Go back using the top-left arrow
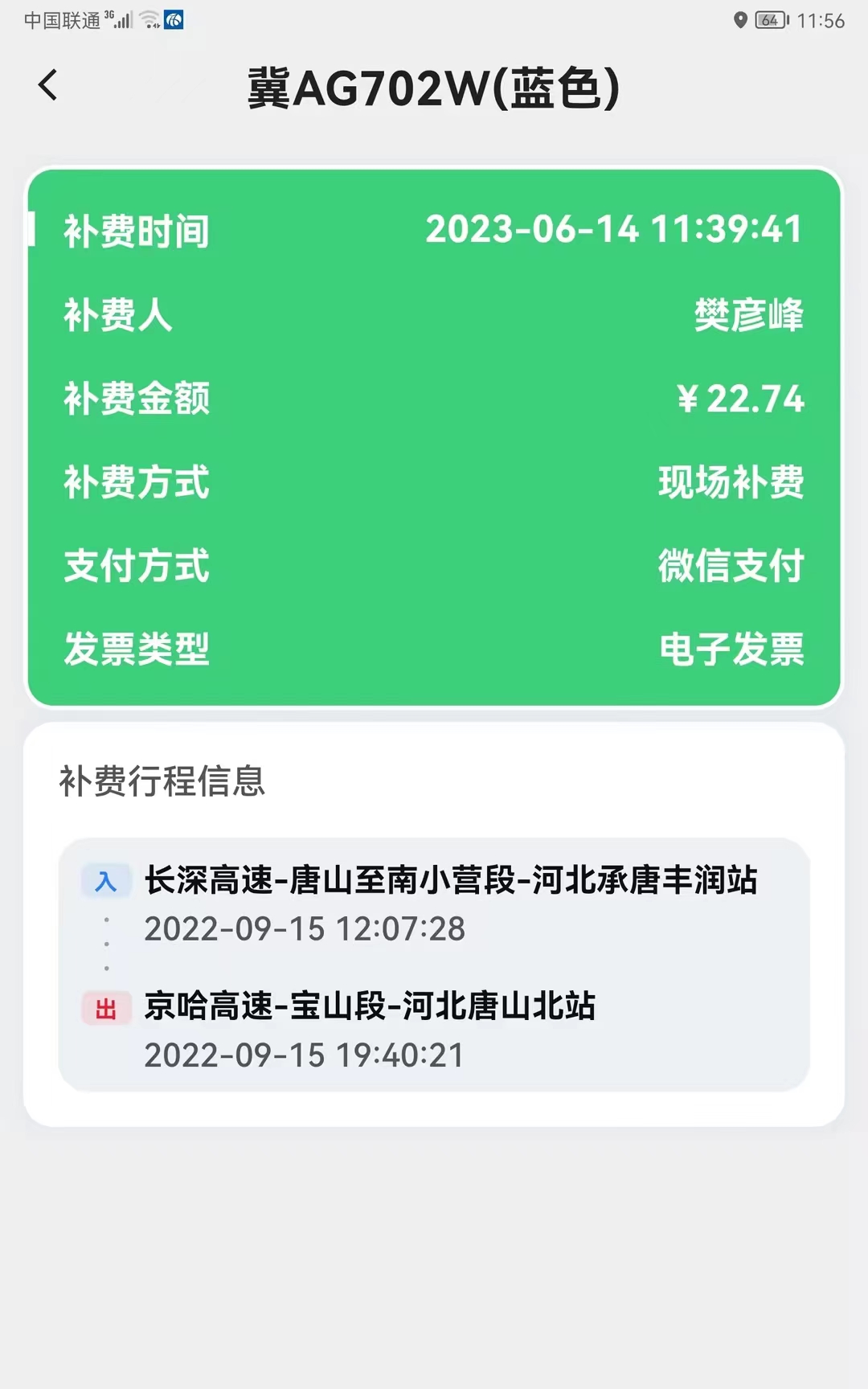This screenshot has width=868, height=1389. 48,85
